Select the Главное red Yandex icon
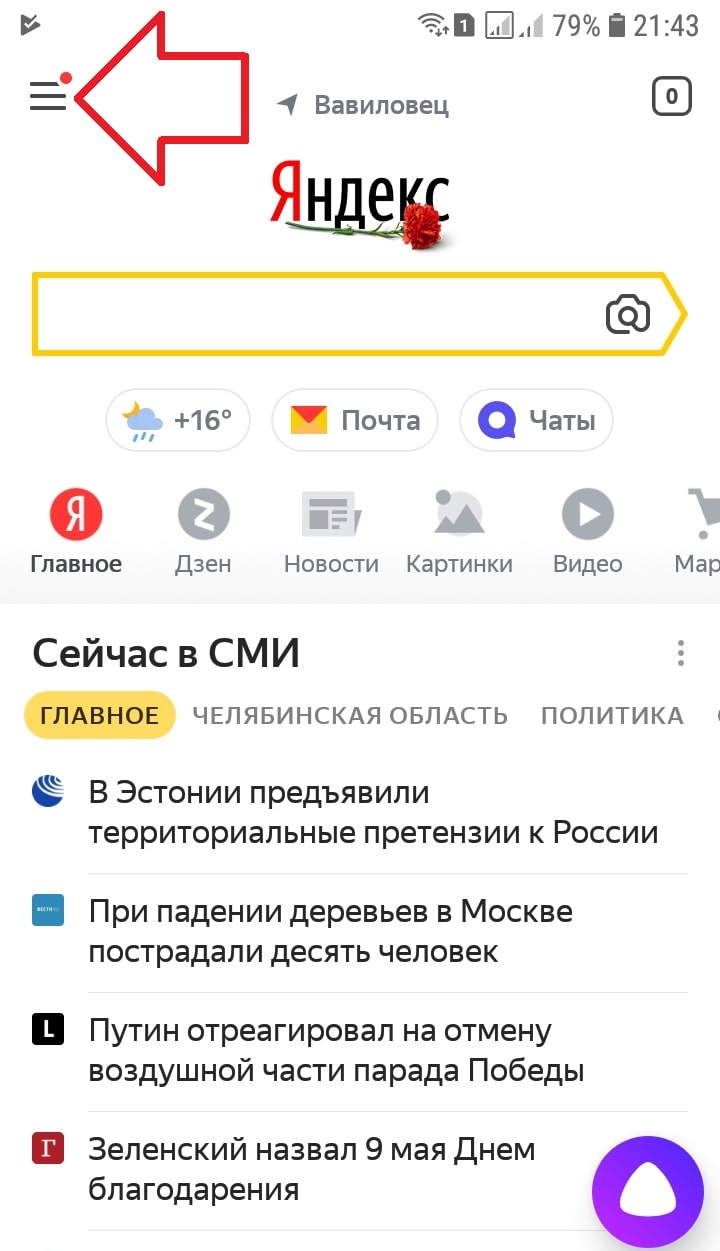Screen dimensions: 720x1251 click(76, 513)
